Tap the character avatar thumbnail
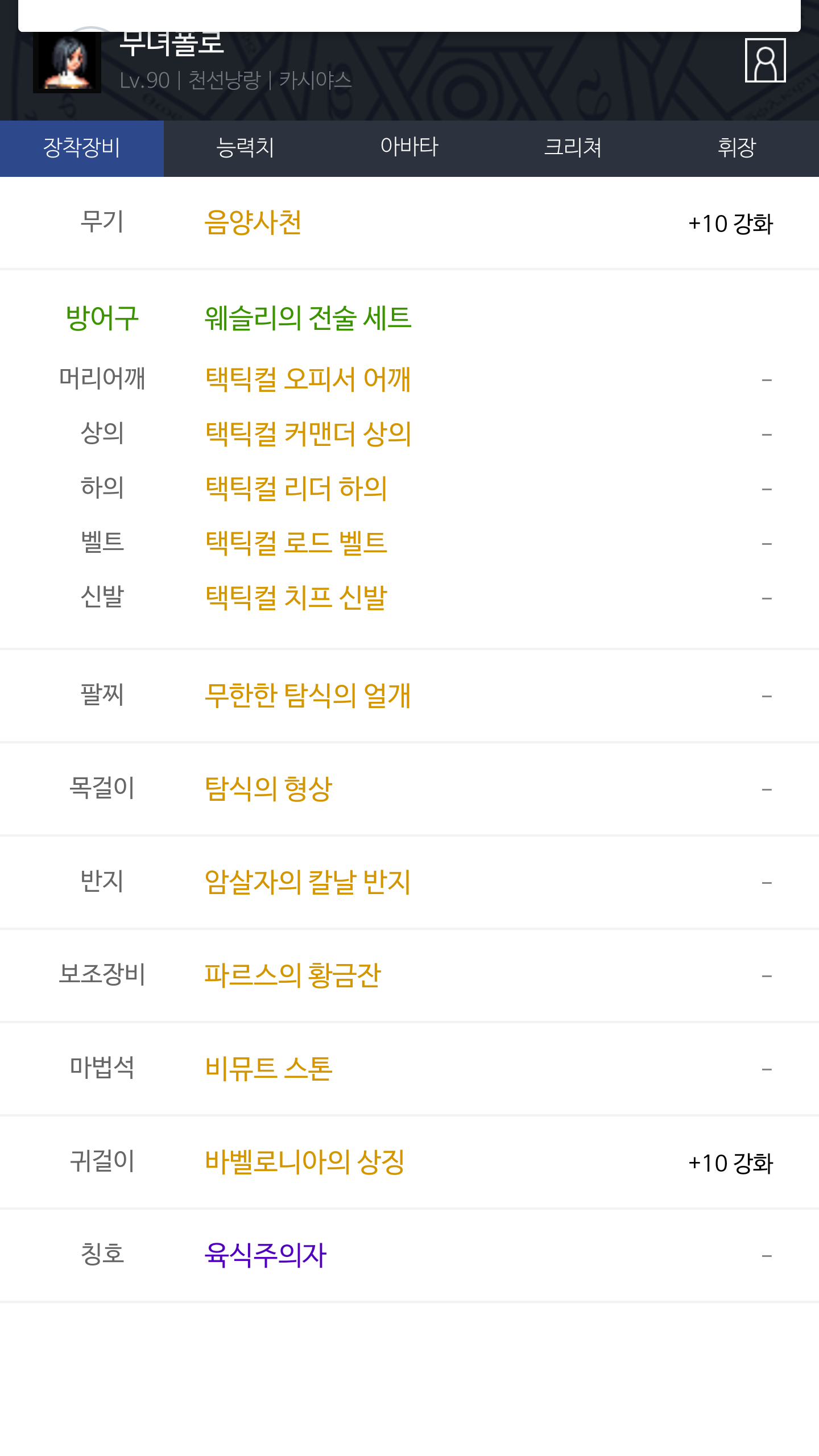This screenshot has width=819, height=1456. pyautogui.click(x=67, y=62)
